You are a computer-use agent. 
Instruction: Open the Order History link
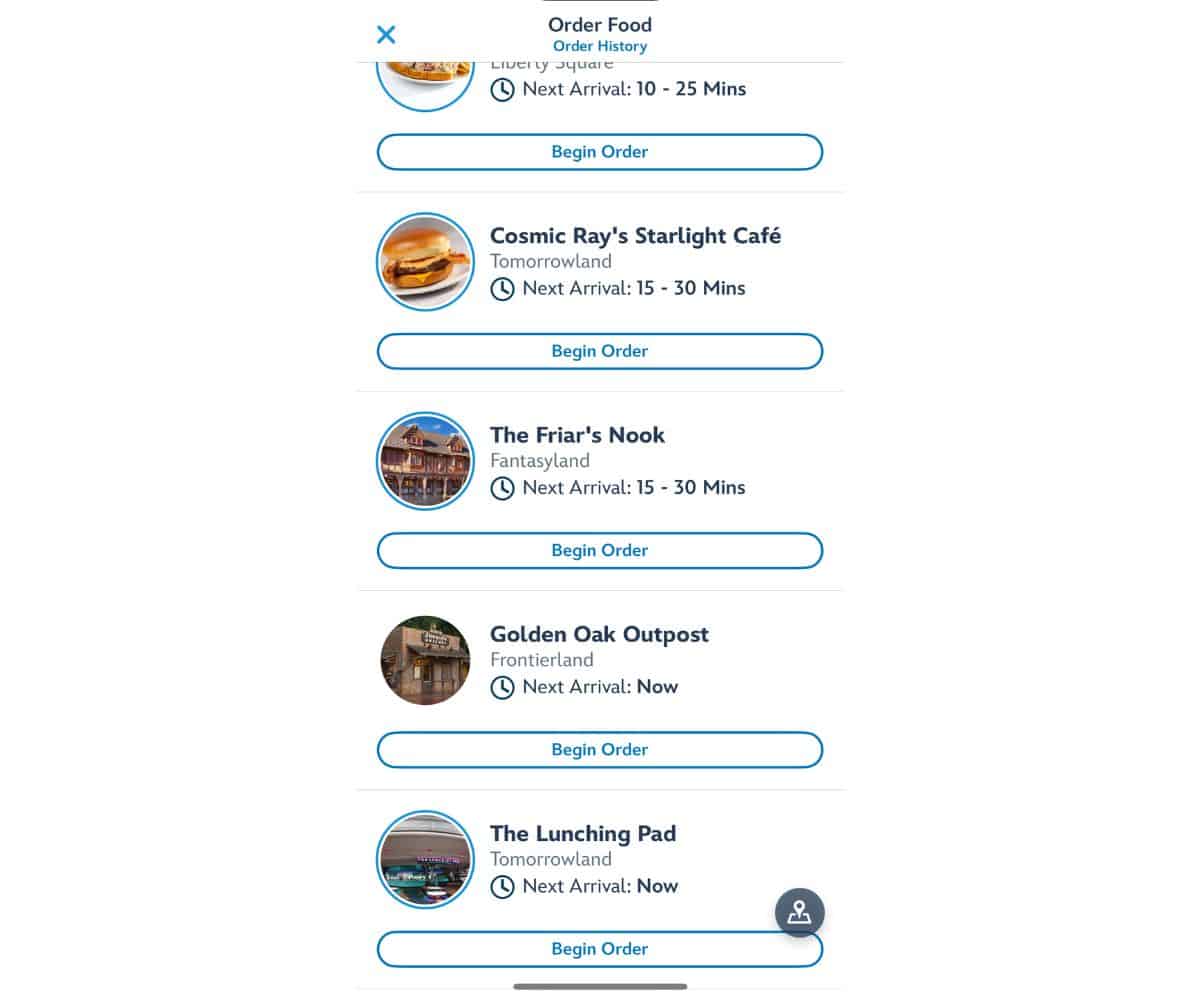[600, 47]
